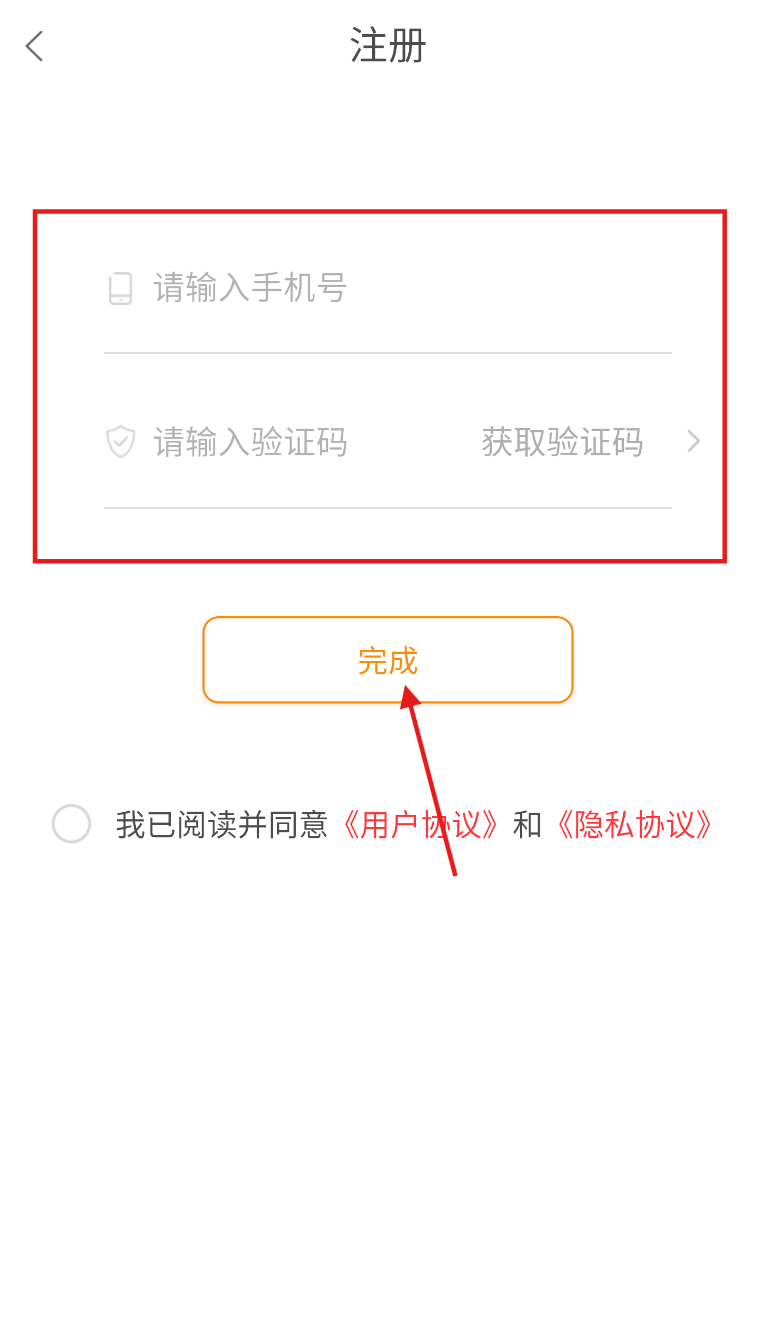Request code via 获取验证码

point(562,441)
